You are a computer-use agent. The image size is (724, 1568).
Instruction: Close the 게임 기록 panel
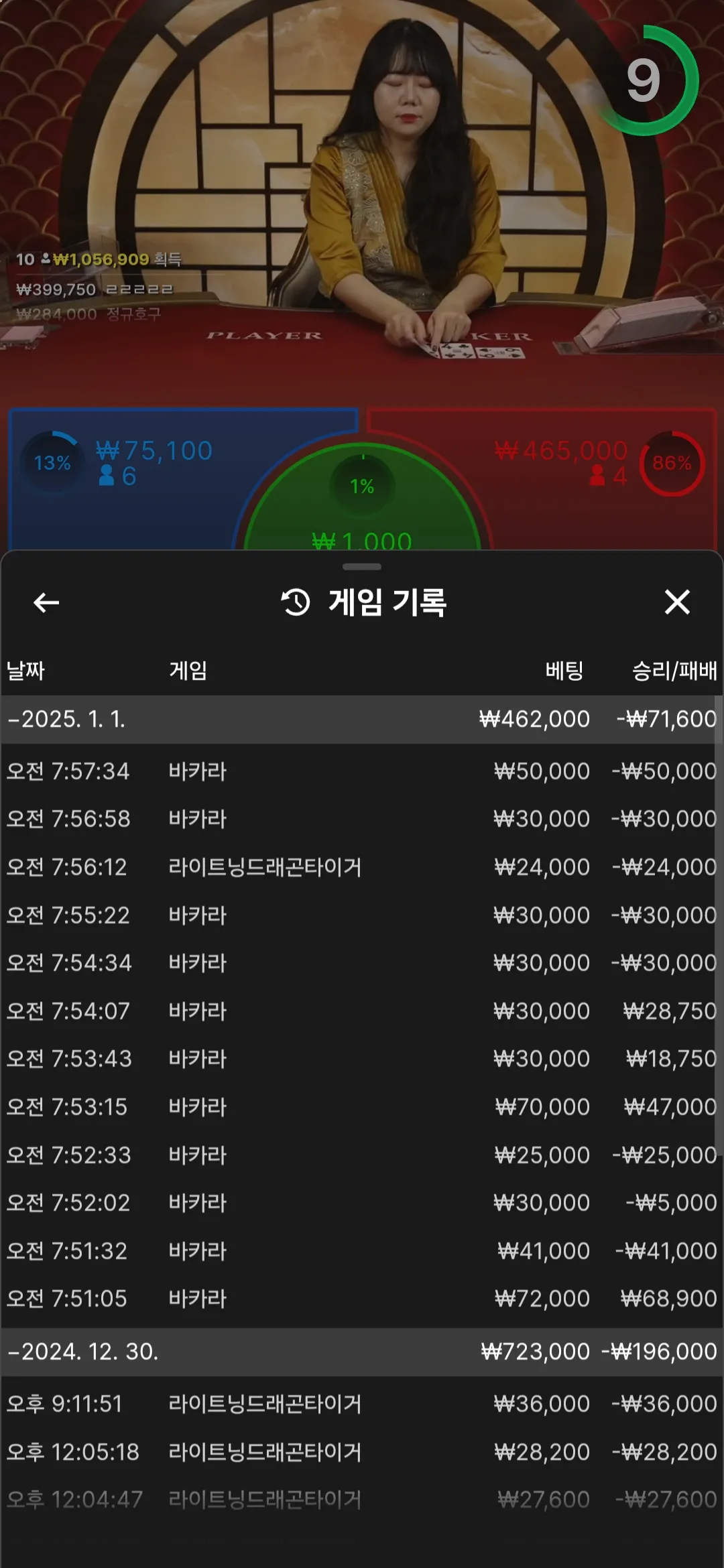click(x=677, y=602)
